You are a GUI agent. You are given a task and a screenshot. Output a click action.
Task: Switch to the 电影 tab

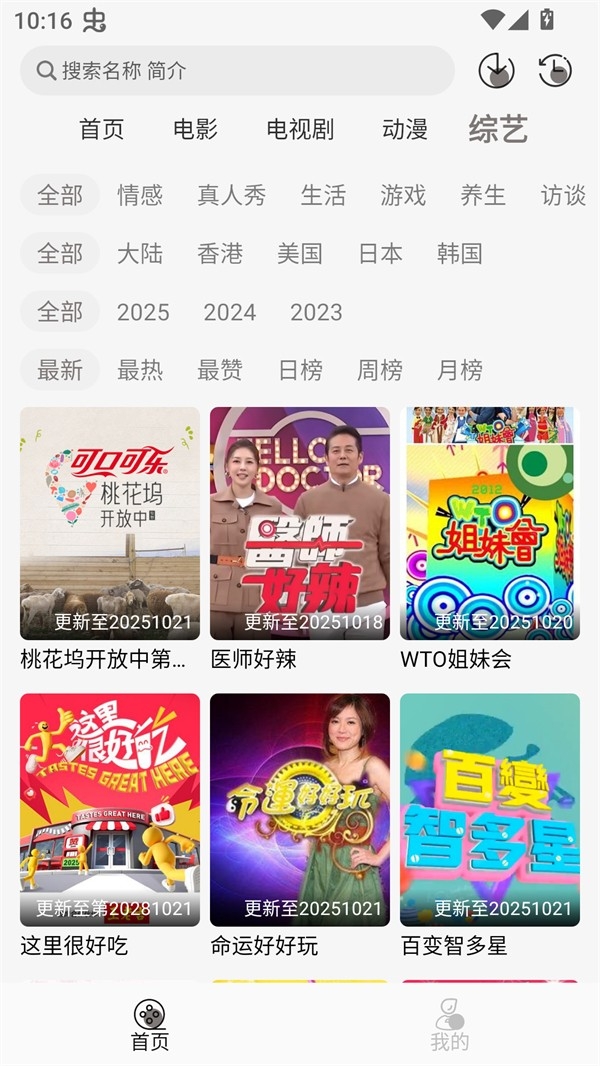tap(195, 129)
